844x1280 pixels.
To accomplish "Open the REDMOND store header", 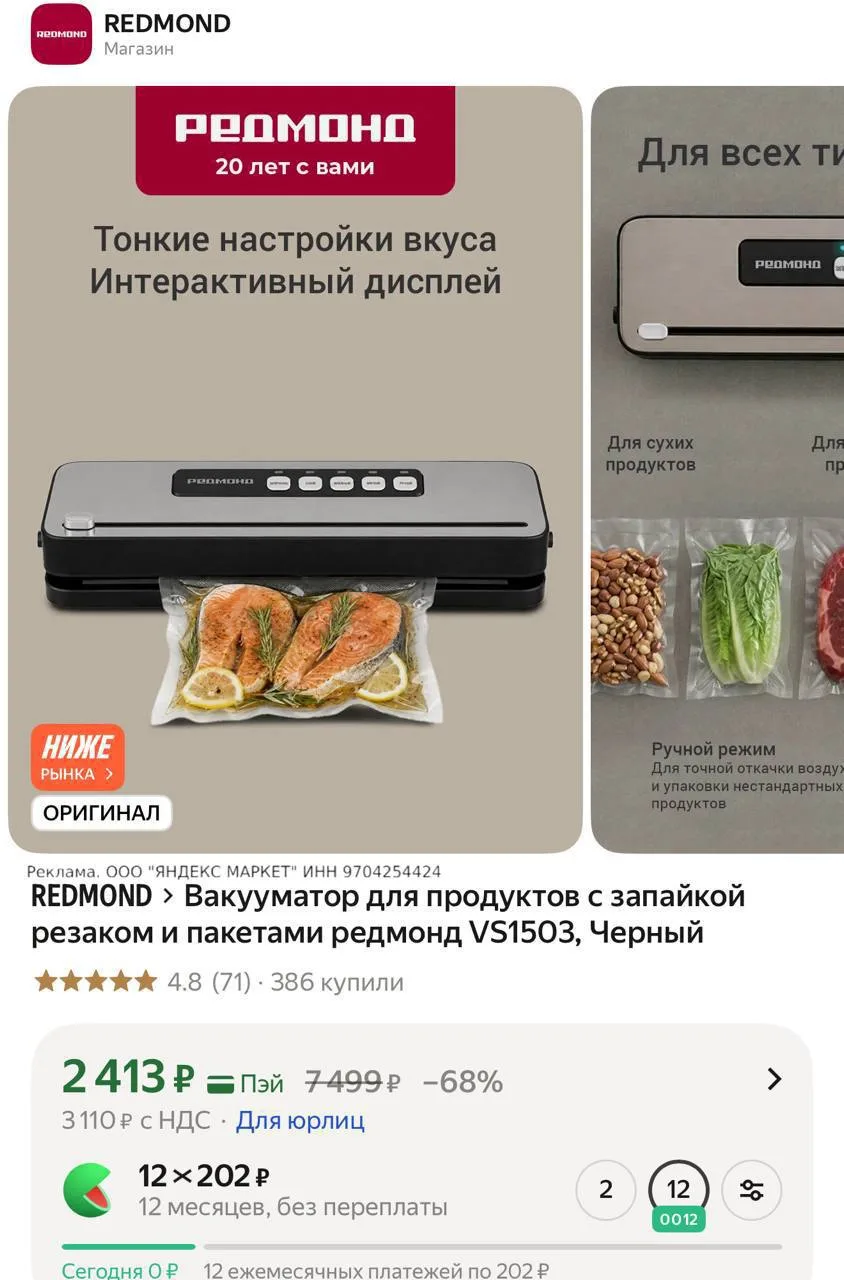I will click(x=132, y=34).
